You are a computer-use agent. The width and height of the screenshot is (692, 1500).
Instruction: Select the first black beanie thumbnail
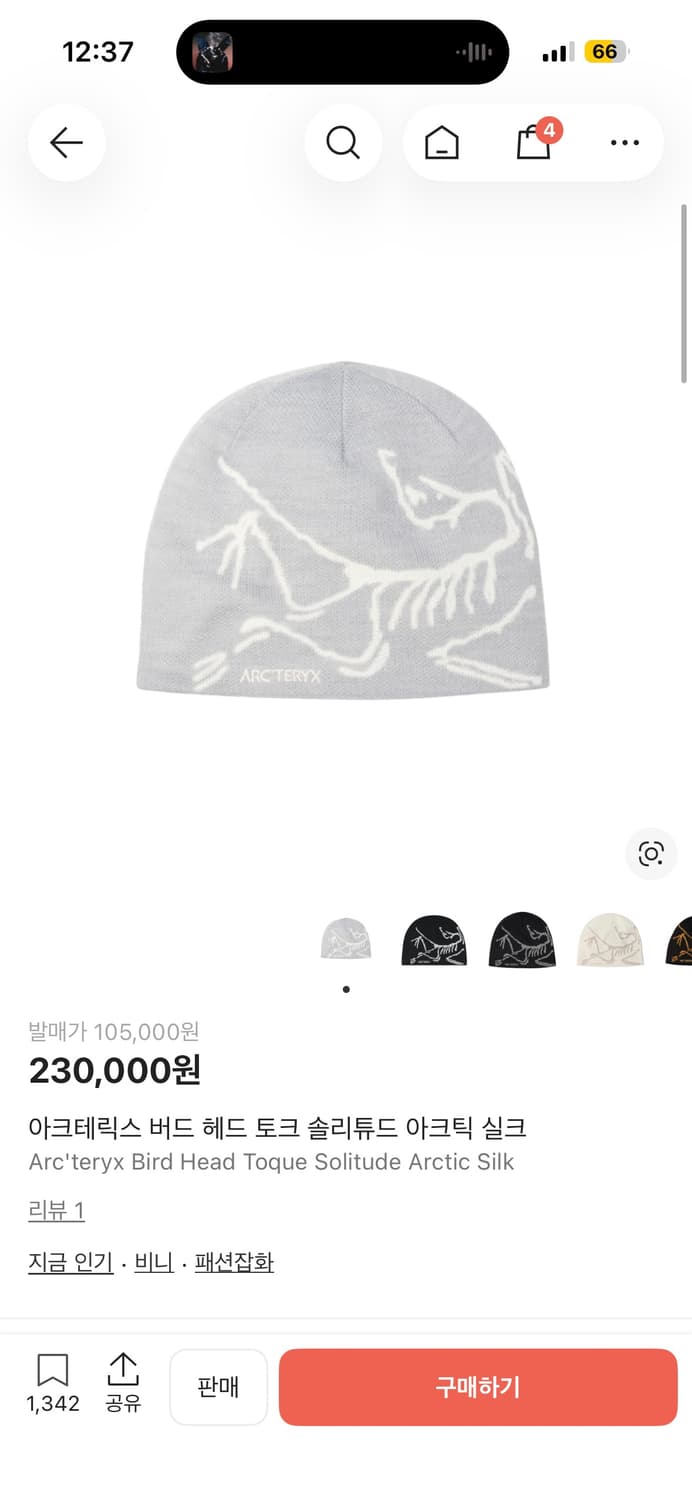pos(434,940)
